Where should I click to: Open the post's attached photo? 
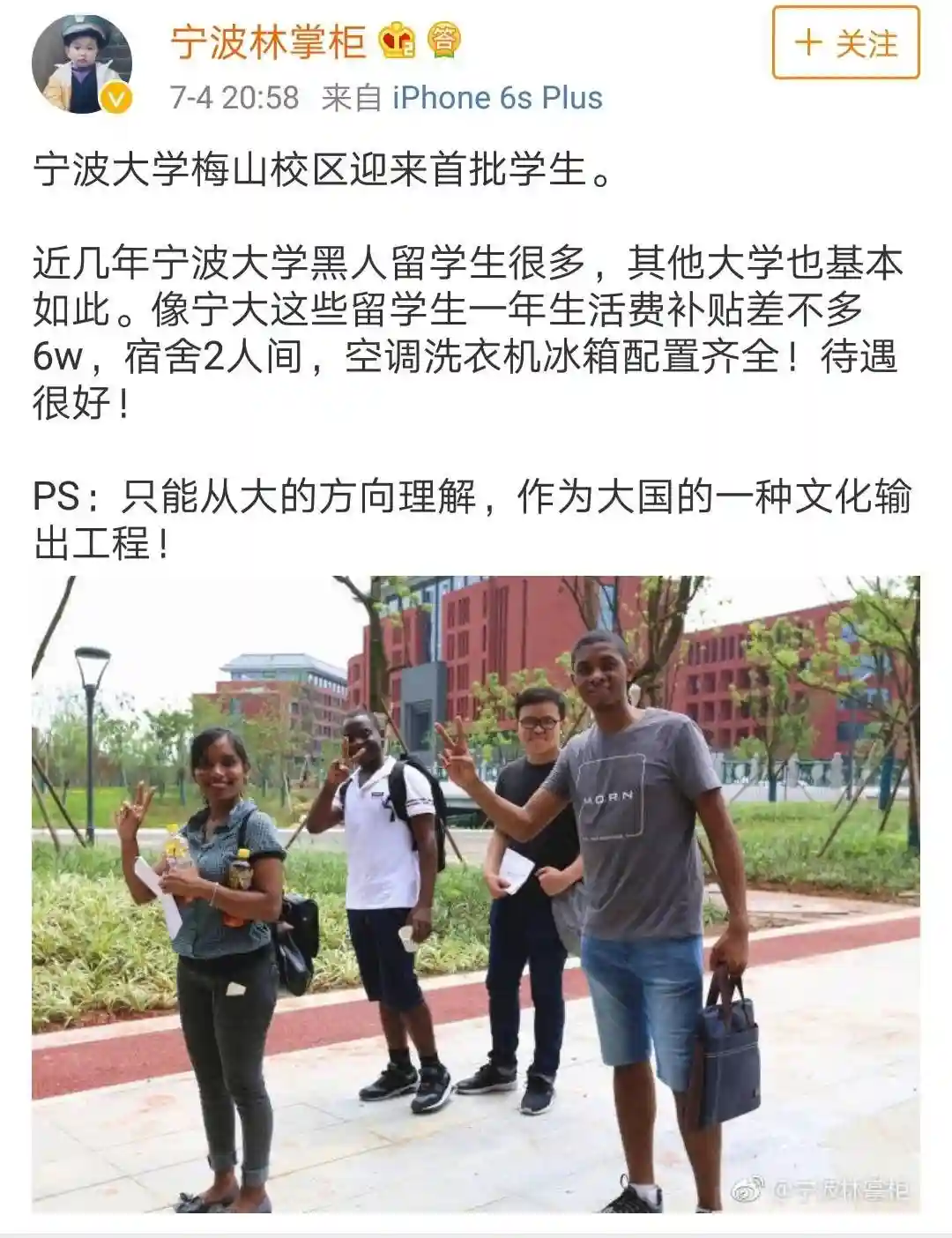point(476,892)
